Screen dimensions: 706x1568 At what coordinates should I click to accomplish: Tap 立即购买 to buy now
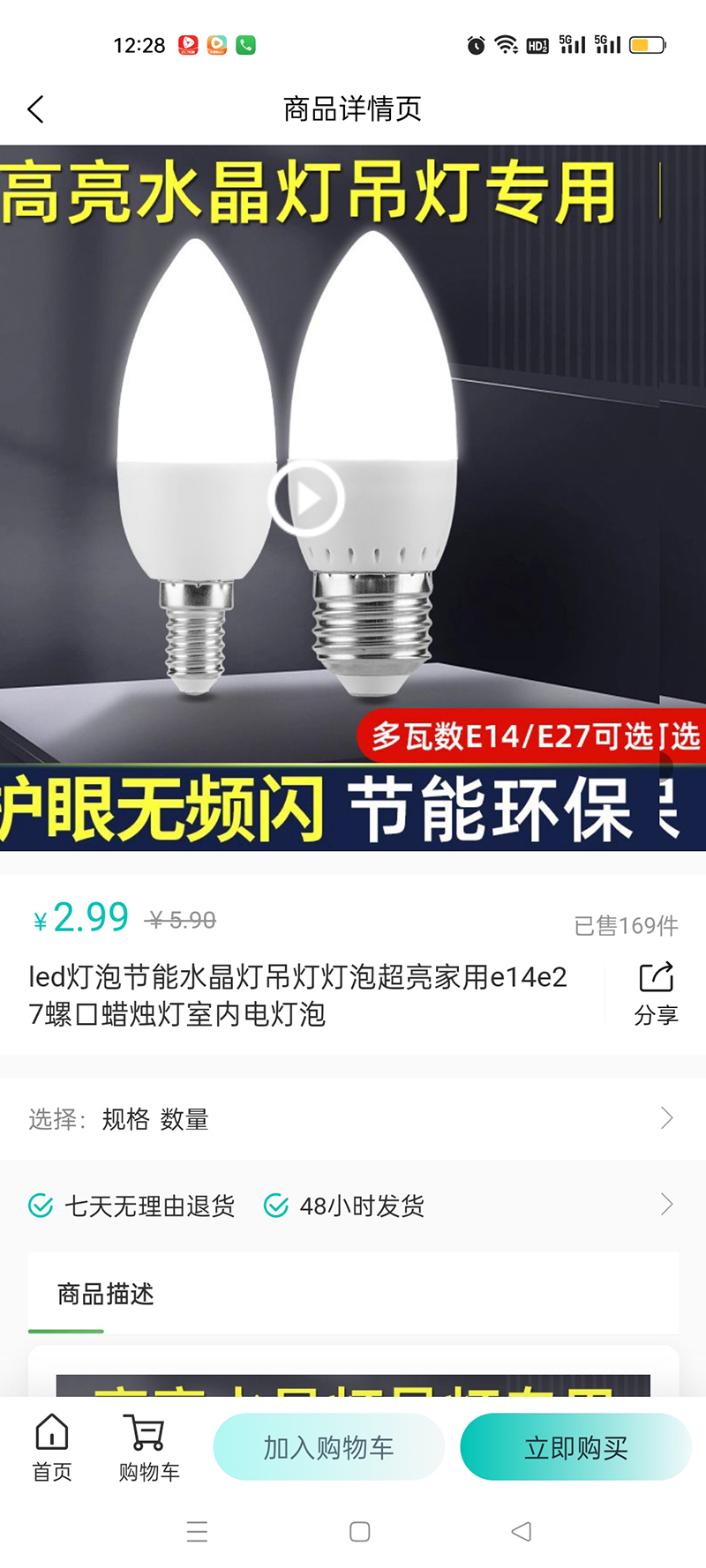tap(575, 1446)
